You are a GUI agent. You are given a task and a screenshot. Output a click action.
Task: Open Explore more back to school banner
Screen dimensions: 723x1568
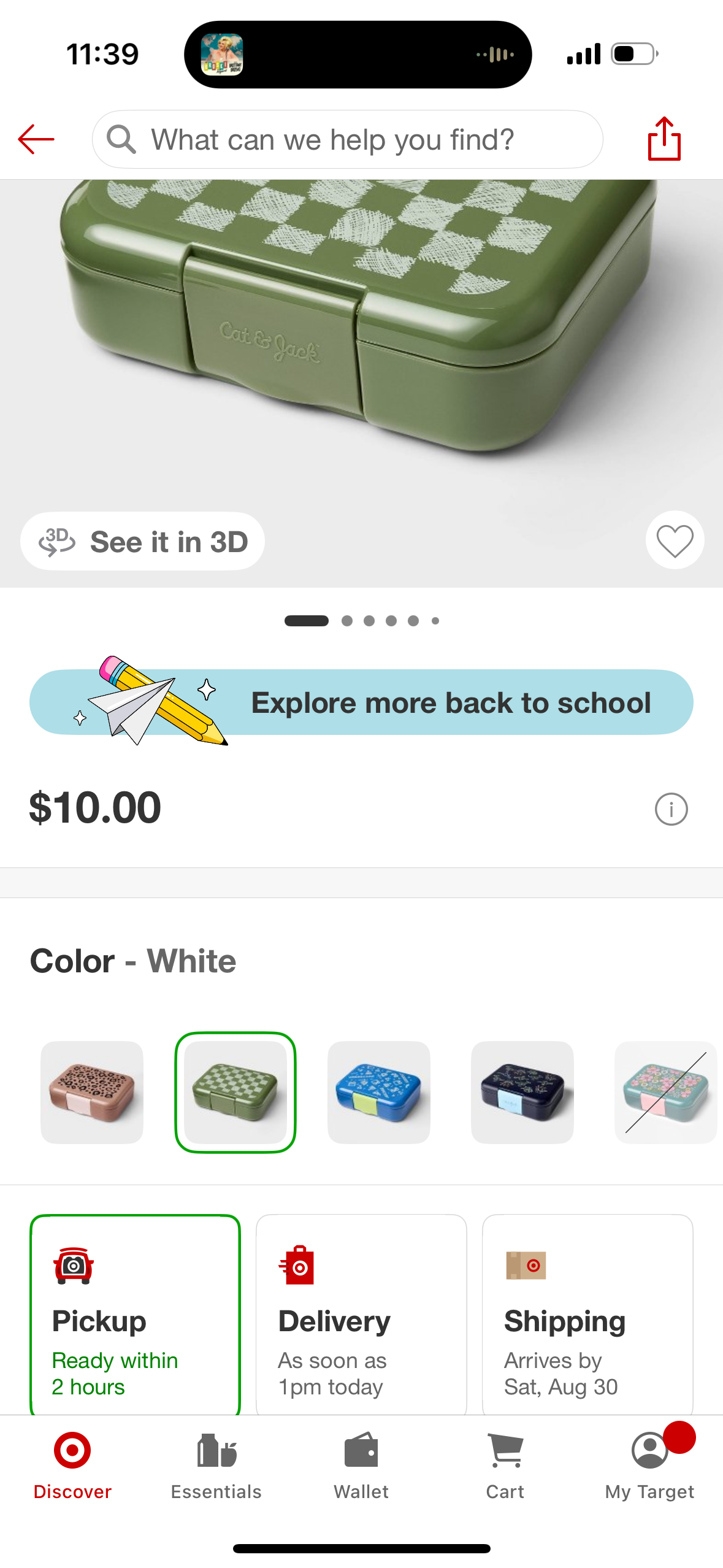click(361, 702)
